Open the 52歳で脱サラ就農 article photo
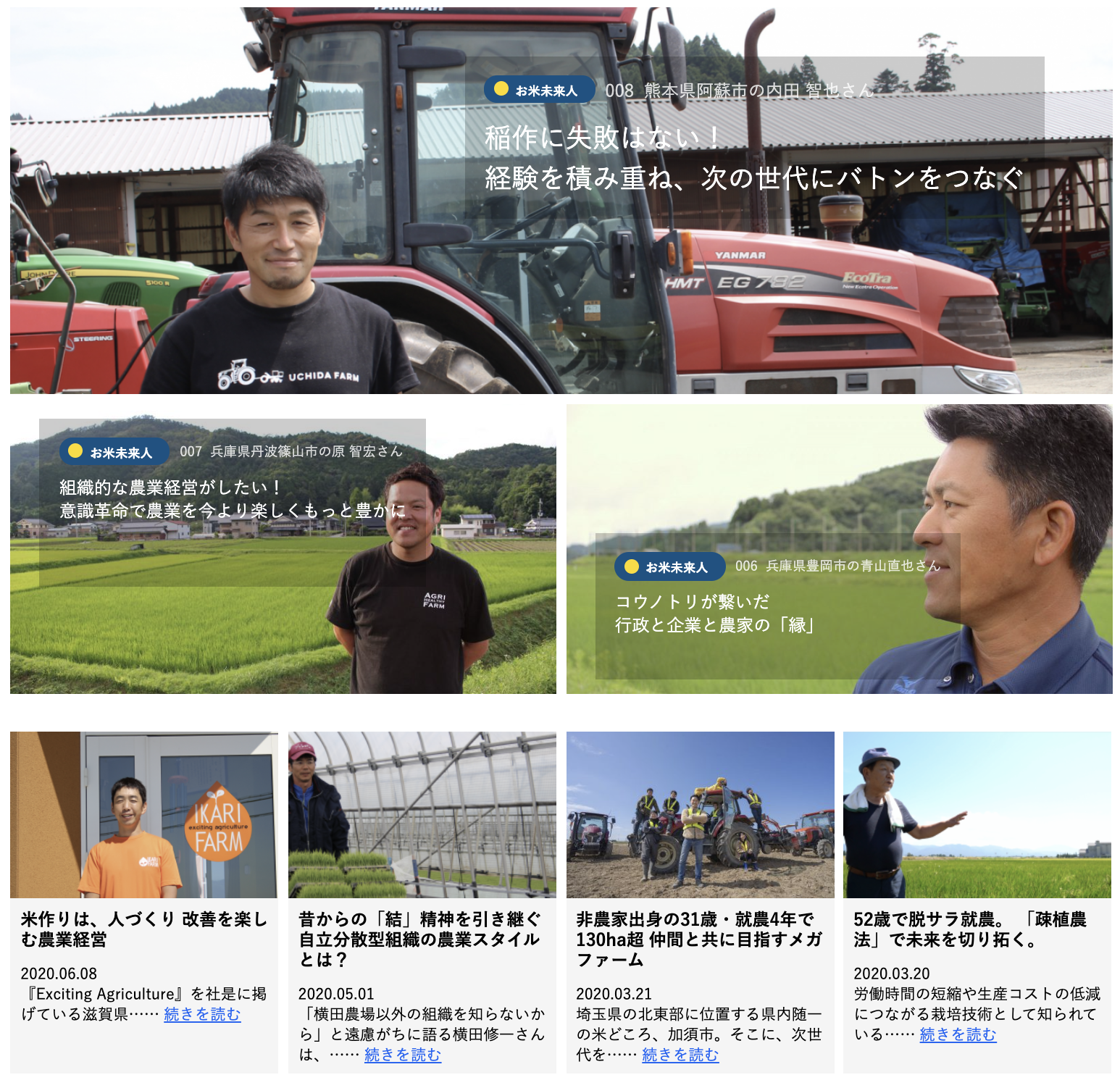 point(977,815)
